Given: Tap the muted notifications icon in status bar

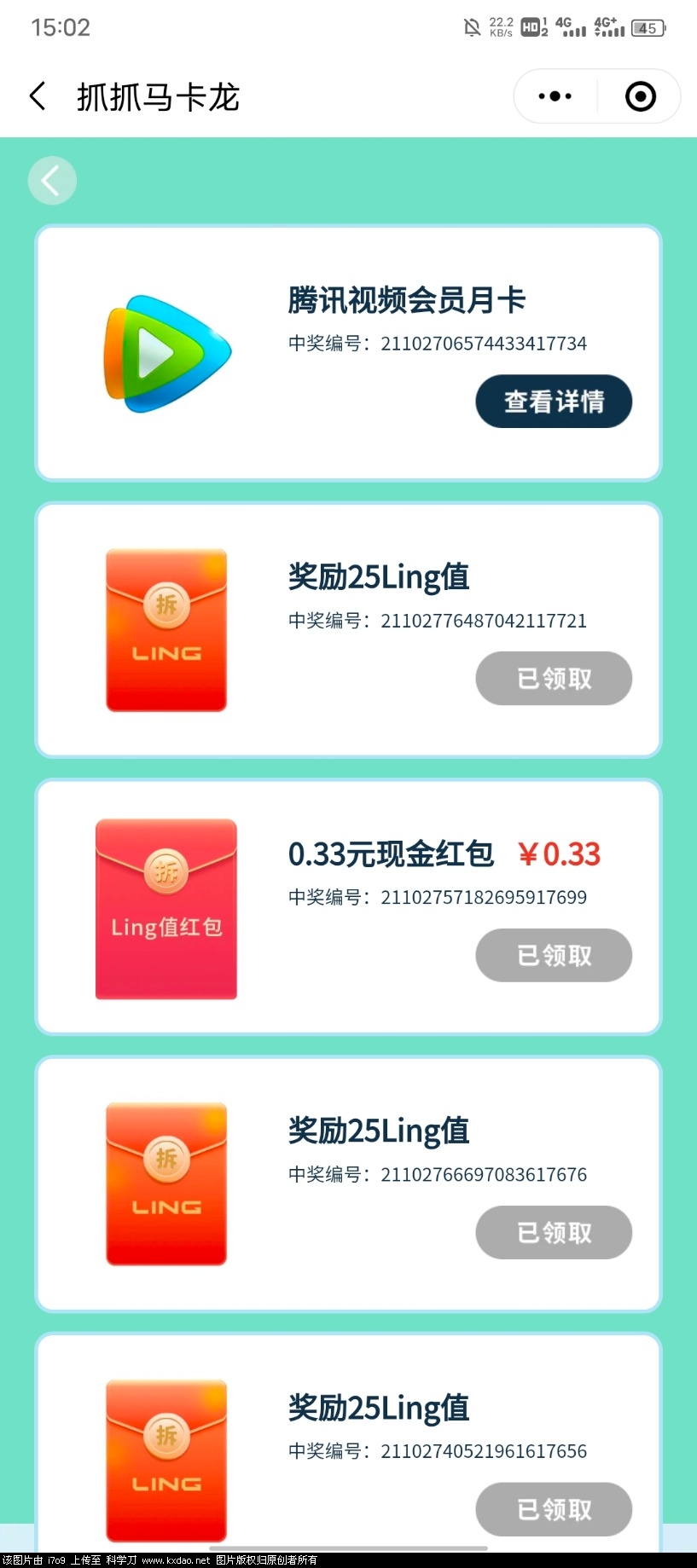Looking at the screenshot, I should pos(470,26).
